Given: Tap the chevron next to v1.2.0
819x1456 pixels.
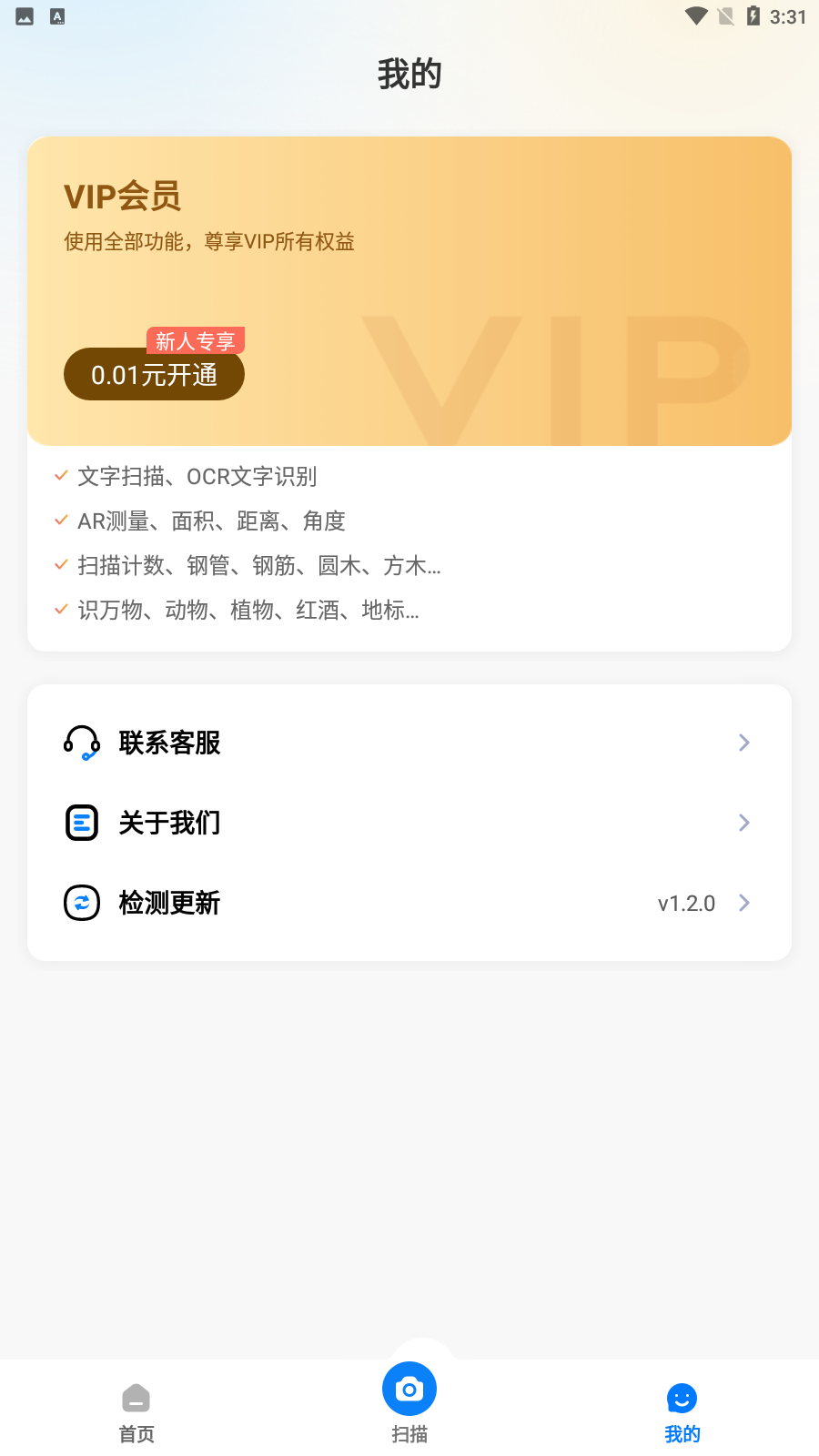Looking at the screenshot, I should [743, 903].
